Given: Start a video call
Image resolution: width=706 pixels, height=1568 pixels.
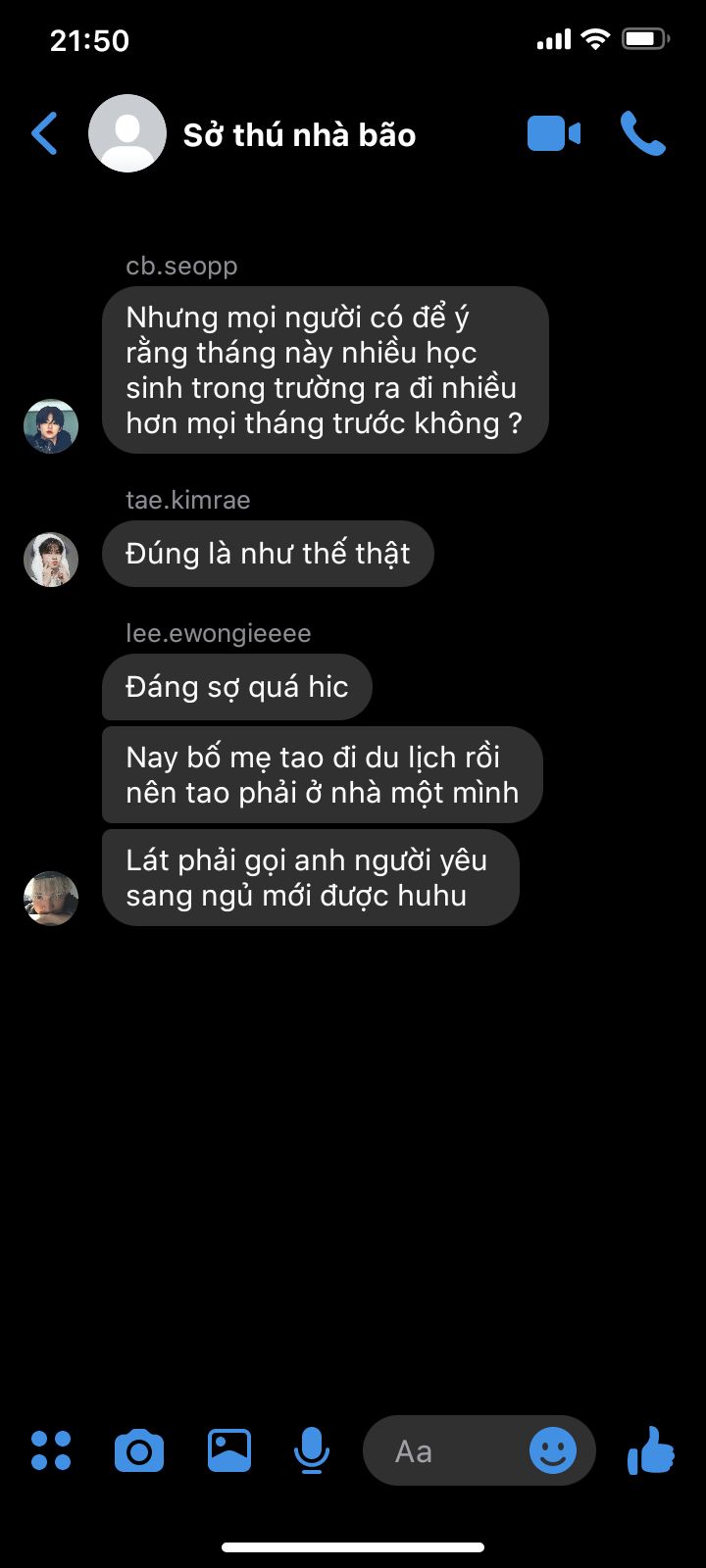Looking at the screenshot, I should click(553, 134).
